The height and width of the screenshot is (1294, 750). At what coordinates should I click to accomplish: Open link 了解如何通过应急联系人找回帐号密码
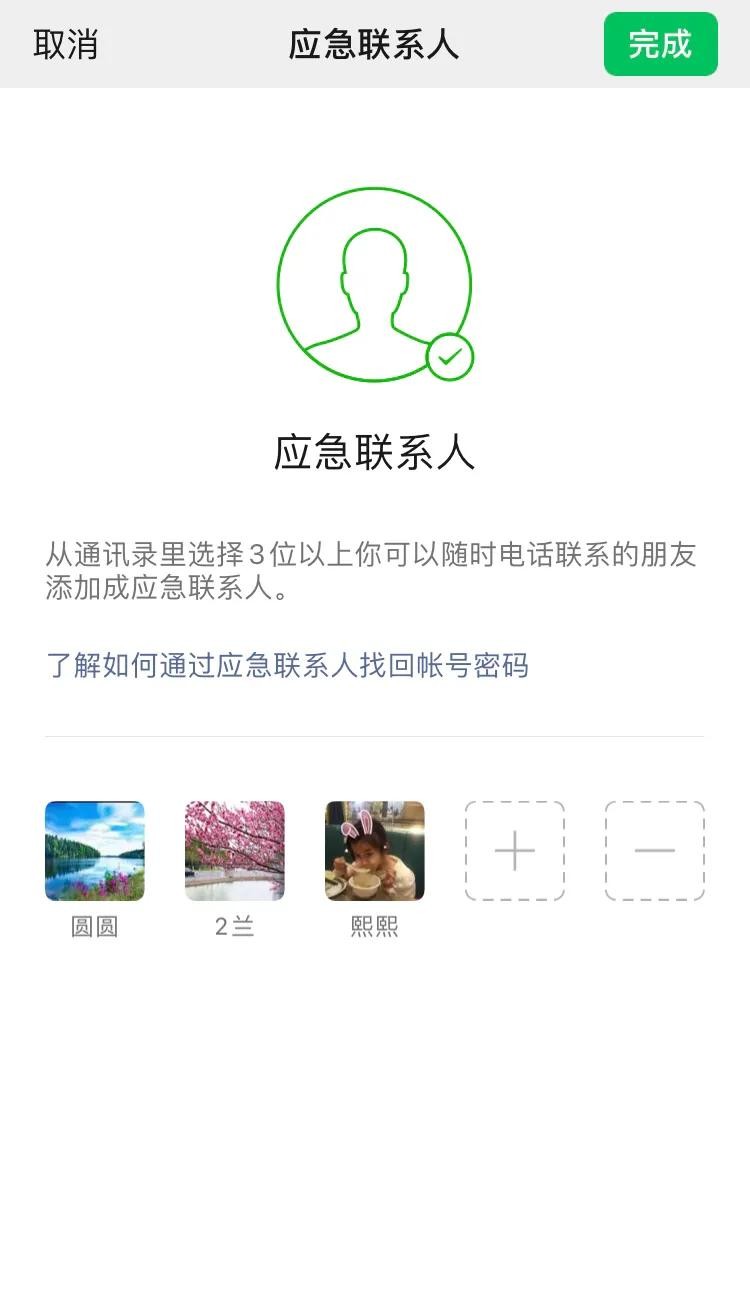pos(288,665)
